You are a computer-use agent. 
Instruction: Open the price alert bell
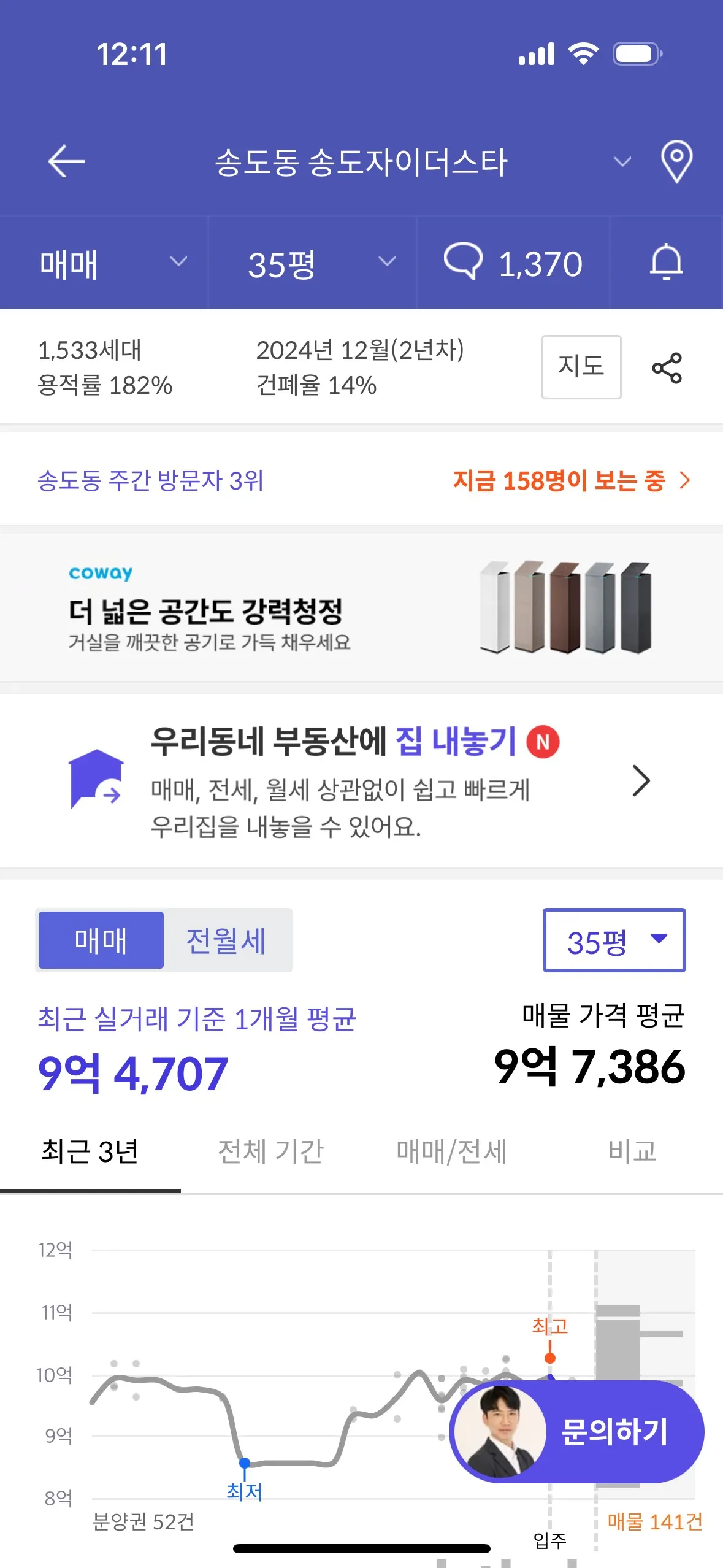coord(666,263)
